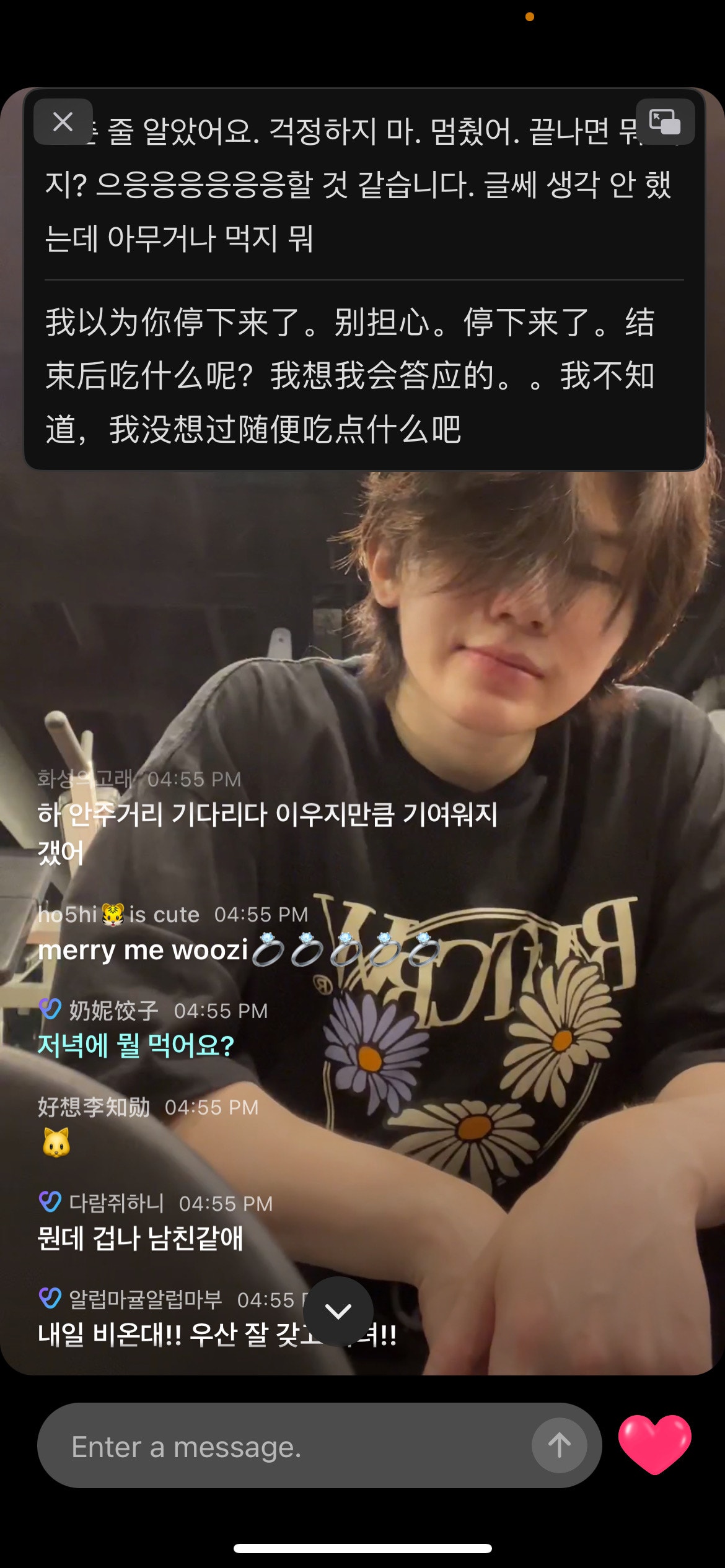Click the orange recording dot at top
The height and width of the screenshot is (1568, 725).
(529, 17)
